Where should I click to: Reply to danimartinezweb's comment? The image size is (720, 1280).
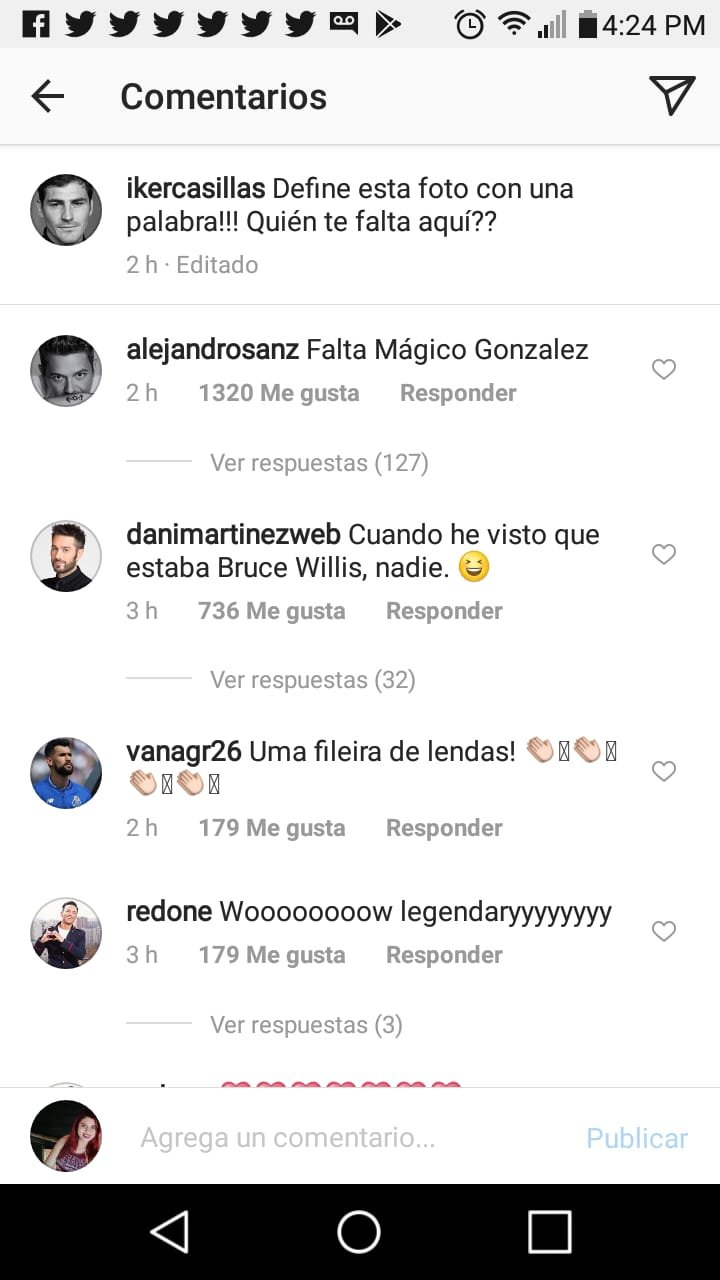[x=444, y=611]
